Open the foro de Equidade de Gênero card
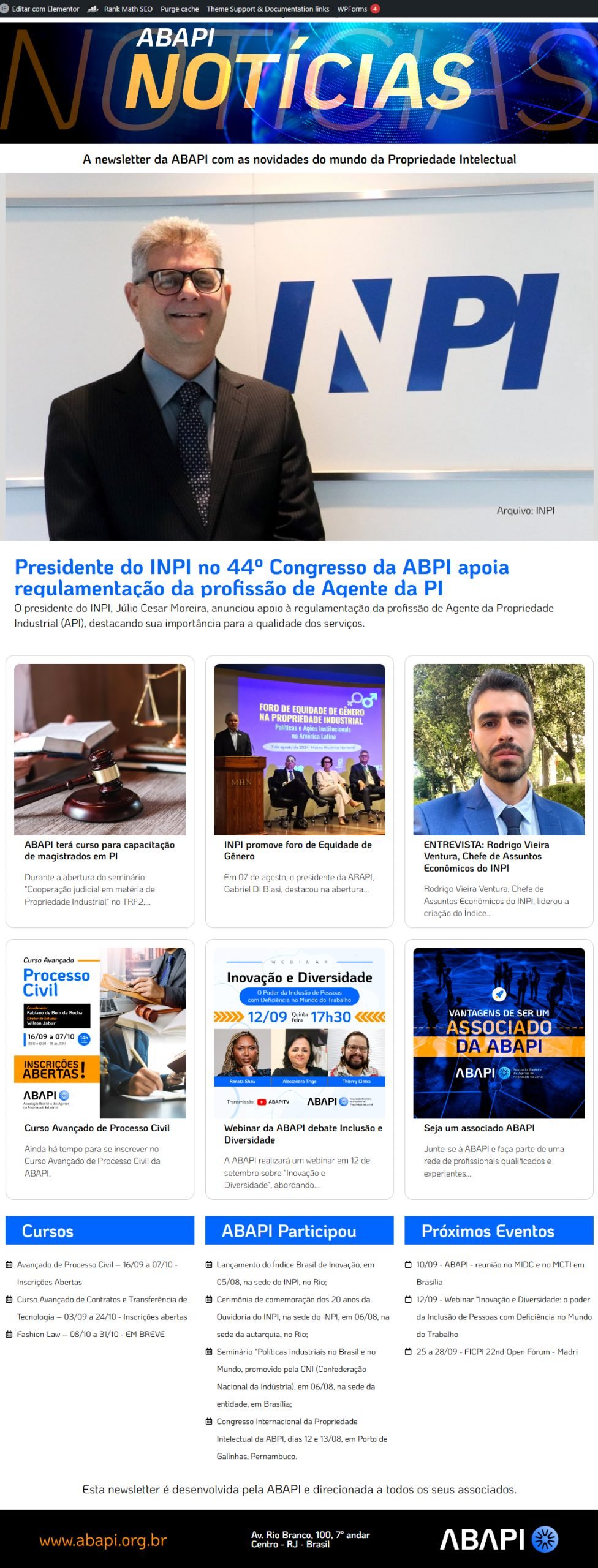The height and width of the screenshot is (1568, 598). pos(298,850)
